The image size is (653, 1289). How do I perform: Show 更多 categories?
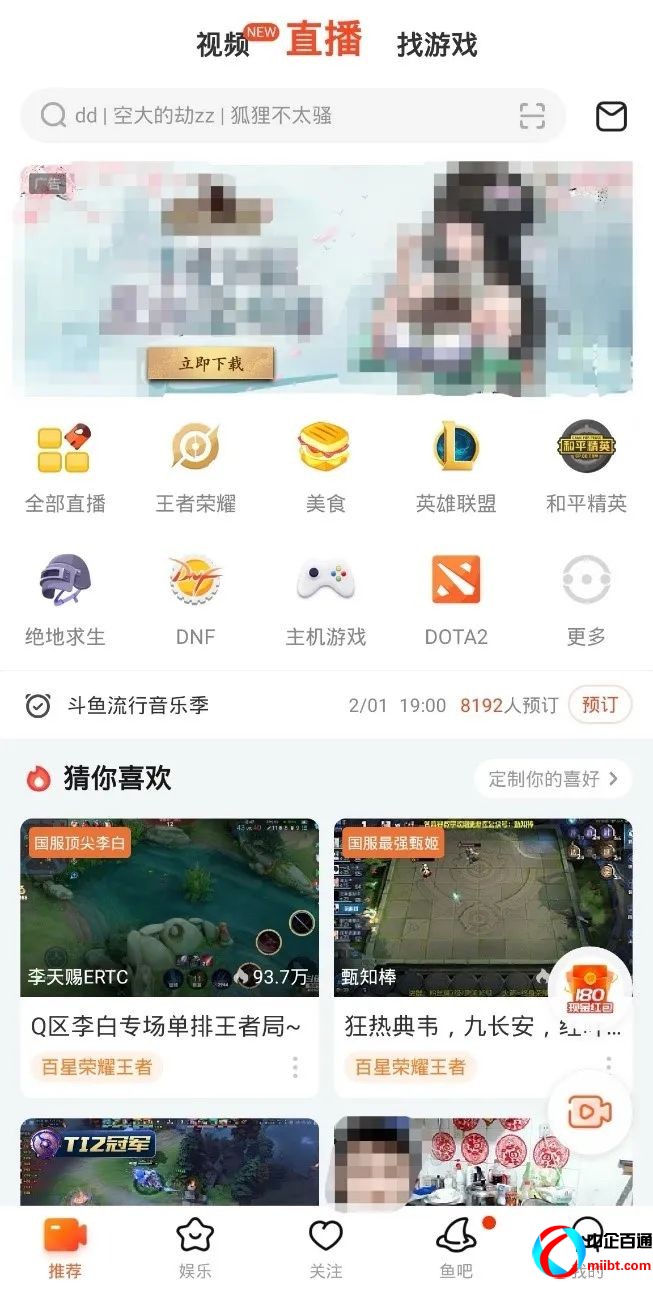(586, 600)
